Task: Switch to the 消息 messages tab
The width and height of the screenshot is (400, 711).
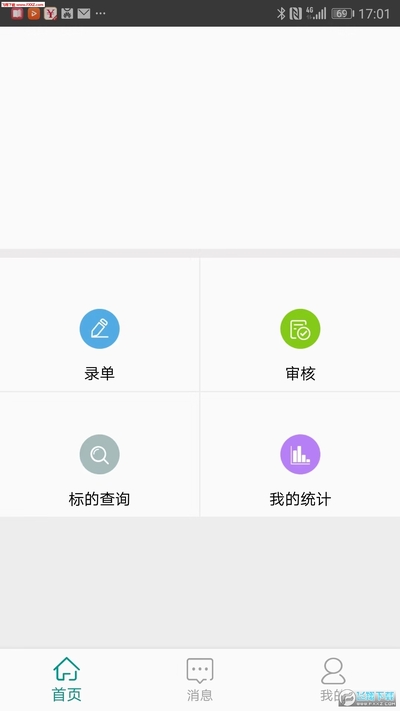Action: pos(200,679)
